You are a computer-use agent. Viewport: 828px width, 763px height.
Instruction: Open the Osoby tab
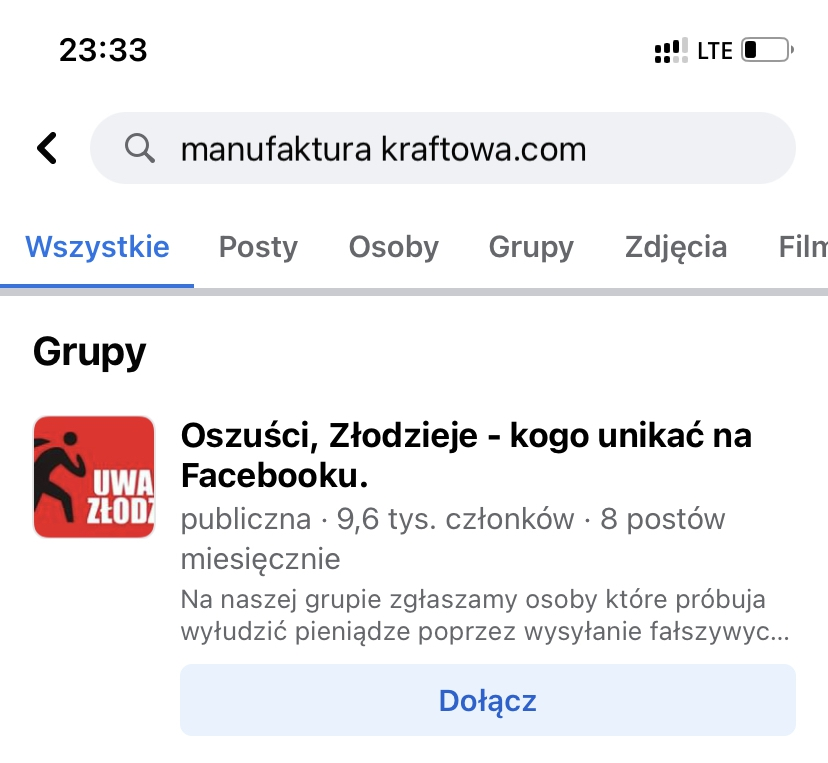pos(393,246)
